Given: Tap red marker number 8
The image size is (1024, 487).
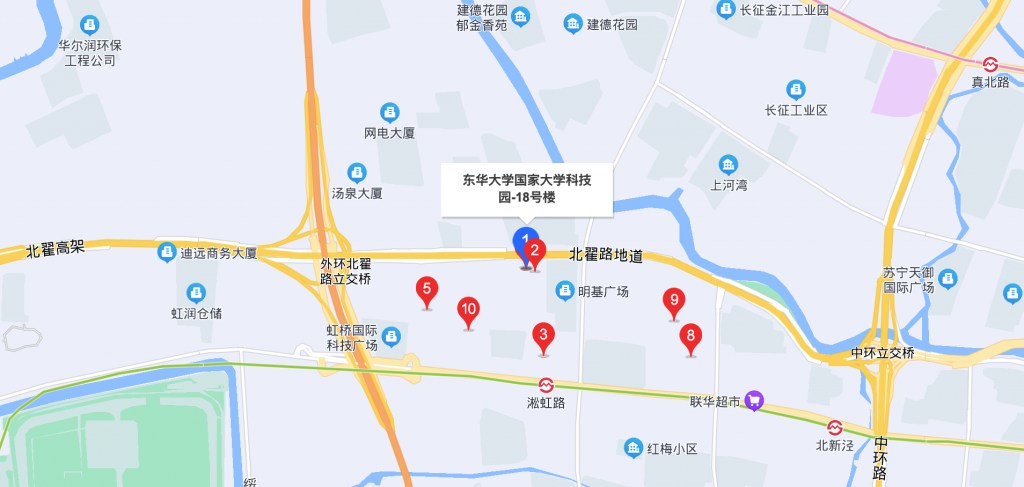Looking at the screenshot, I should pos(689,337).
